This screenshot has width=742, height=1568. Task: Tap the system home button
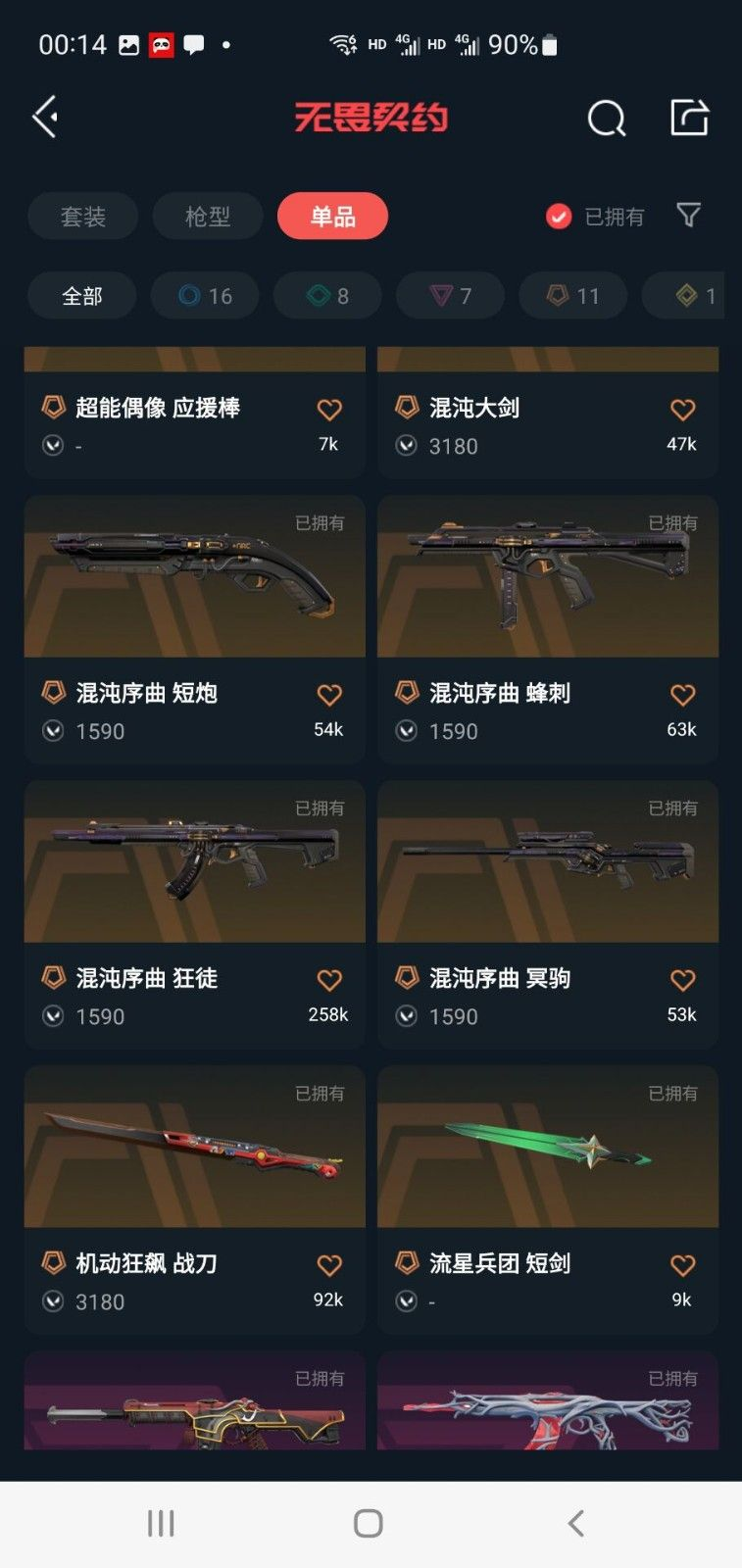click(369, 1523)
